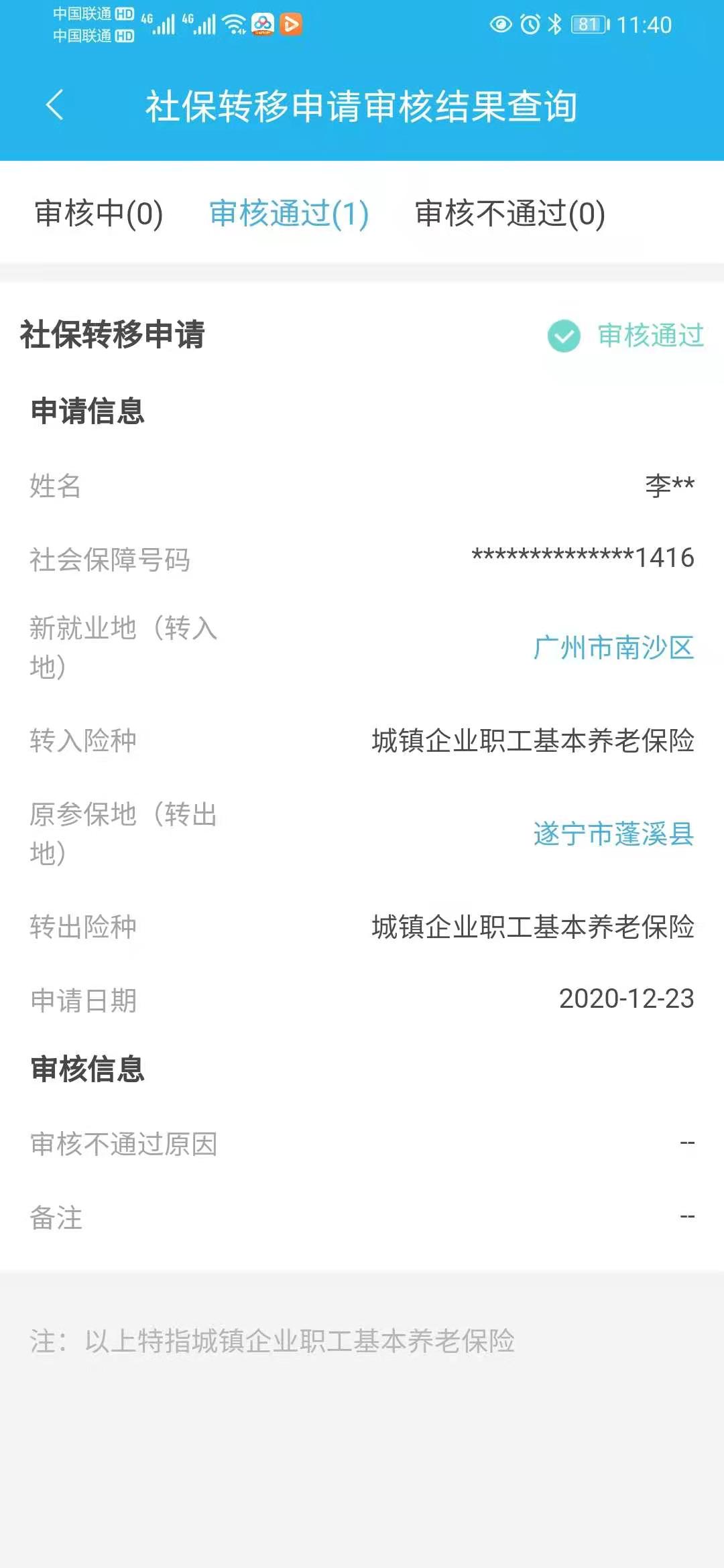Viewport: 724px width, 1568px height.
Task: Select the 审核通过(1) tab
Action: 289,214
